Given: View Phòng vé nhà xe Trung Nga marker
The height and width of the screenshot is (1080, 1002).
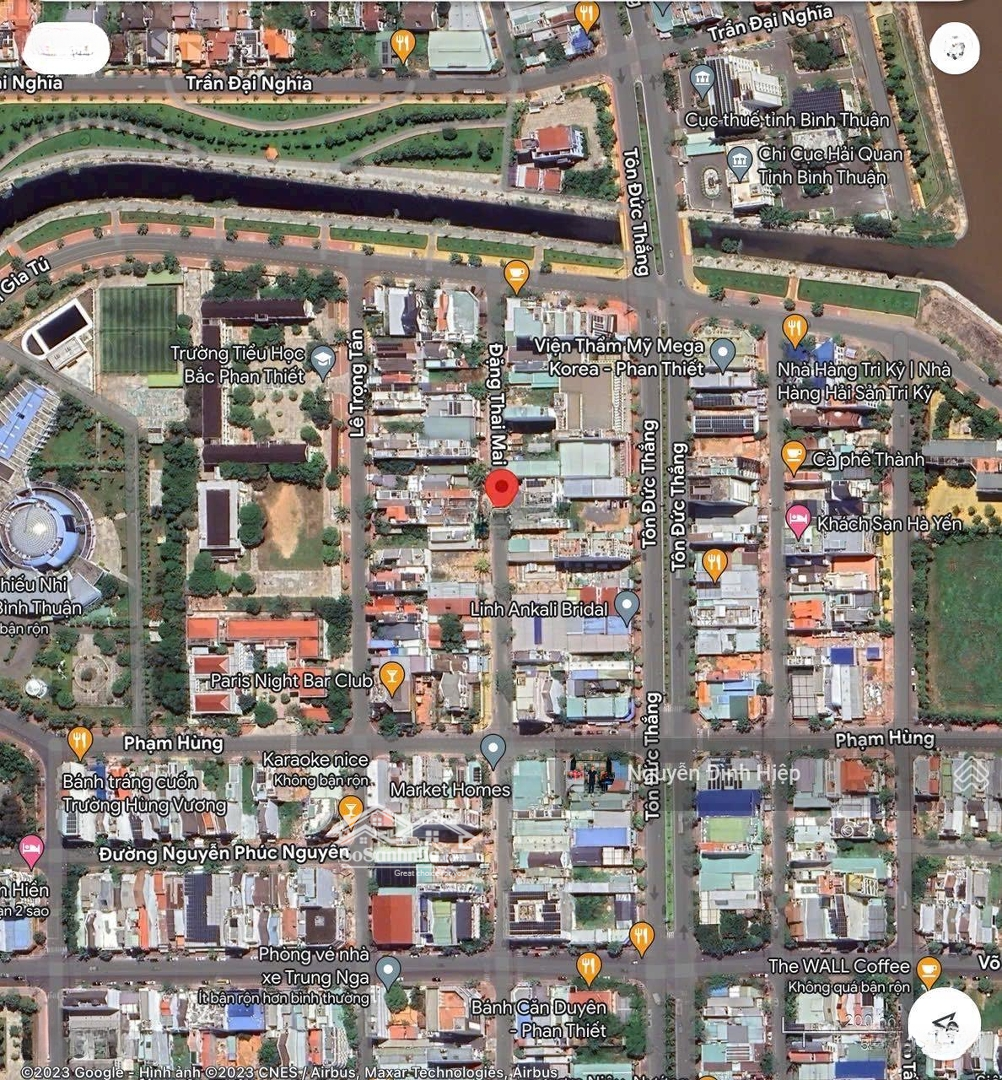Looking at the screenshot, I should tap(388, 969).
